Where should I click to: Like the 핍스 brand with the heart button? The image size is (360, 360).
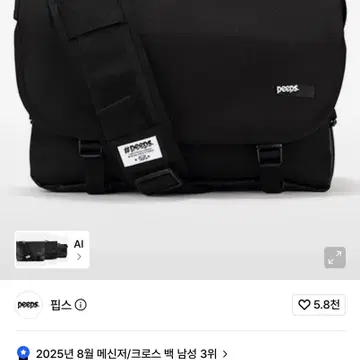[319, 305]
